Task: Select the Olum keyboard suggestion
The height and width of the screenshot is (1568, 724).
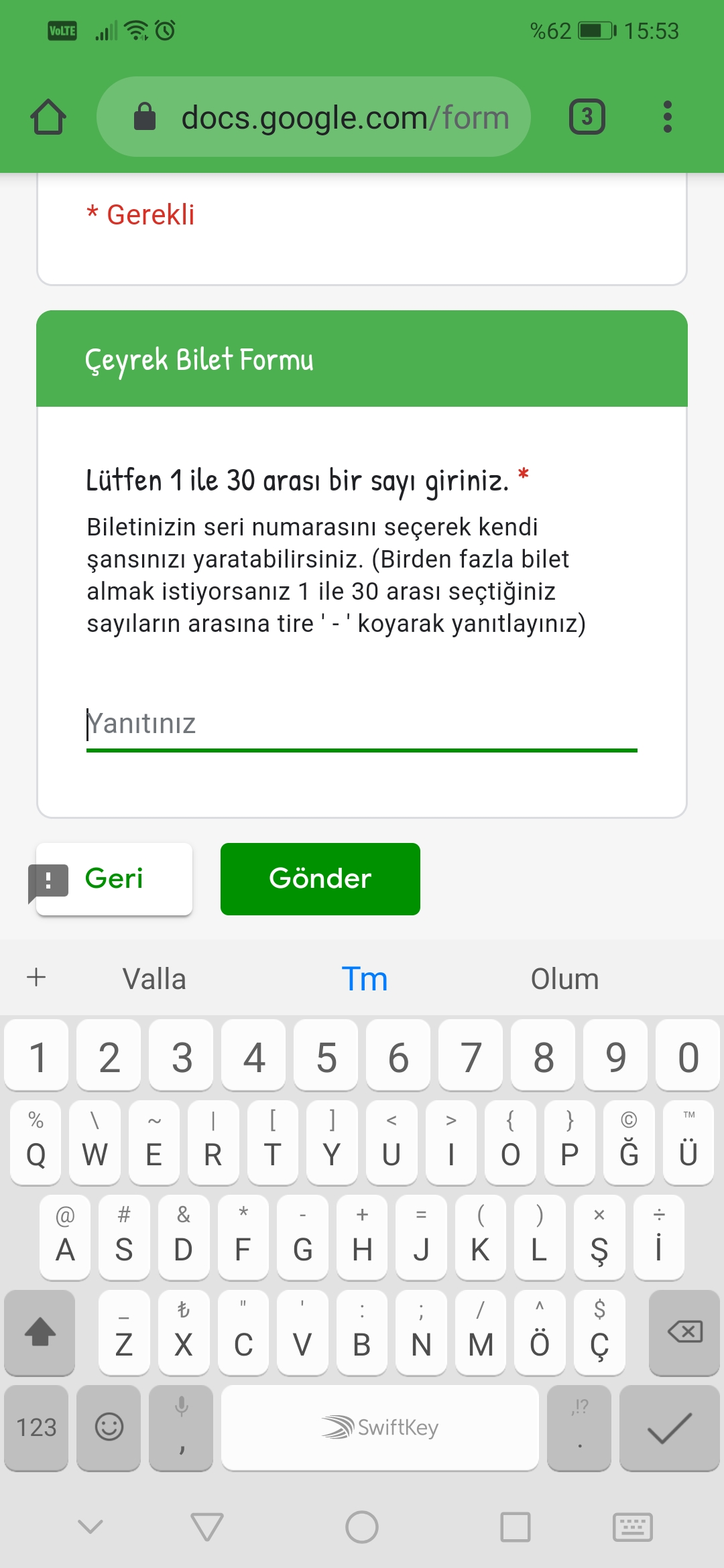Action: click(x=564, y=979)
